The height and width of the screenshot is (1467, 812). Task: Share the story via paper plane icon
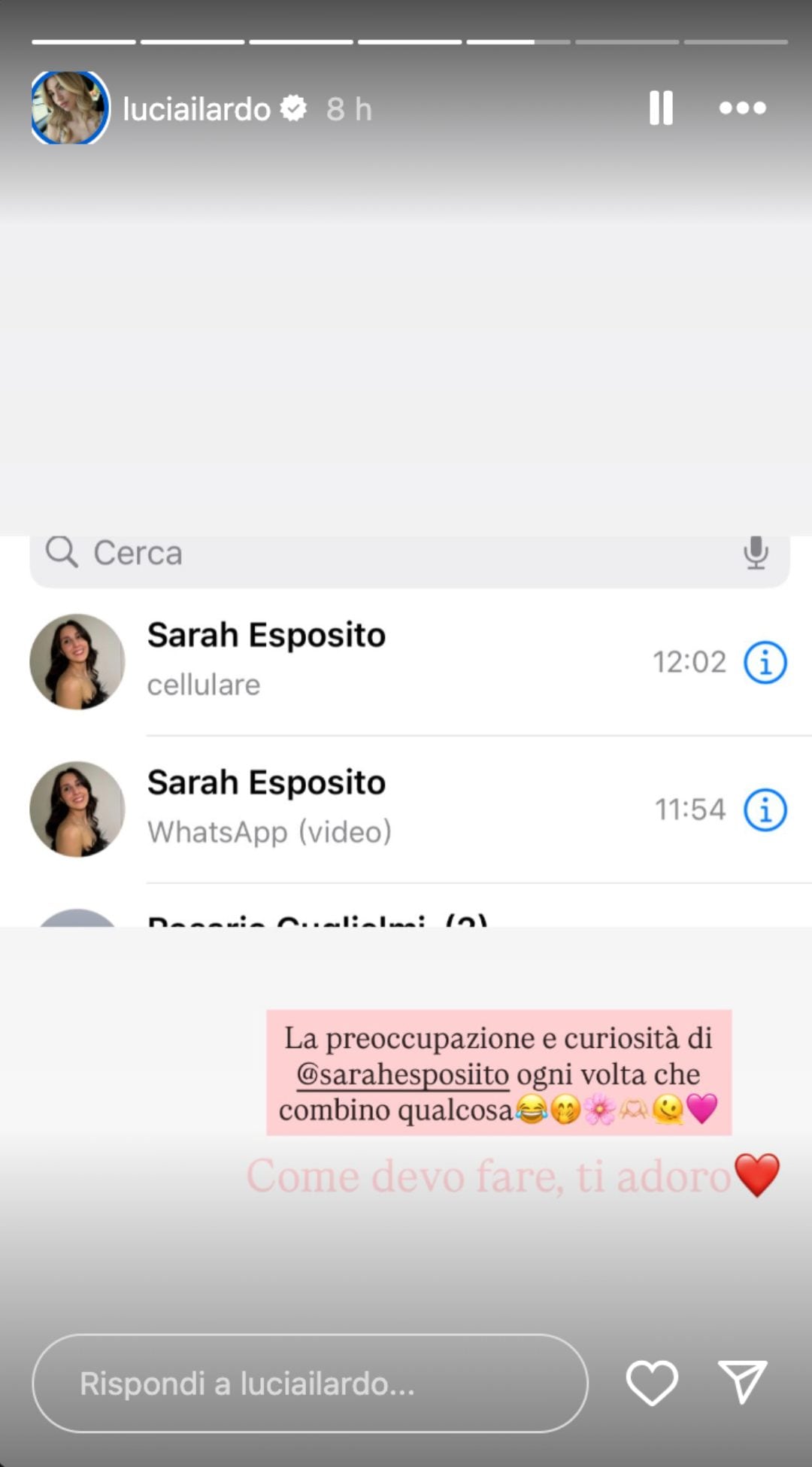(743, 1381)
